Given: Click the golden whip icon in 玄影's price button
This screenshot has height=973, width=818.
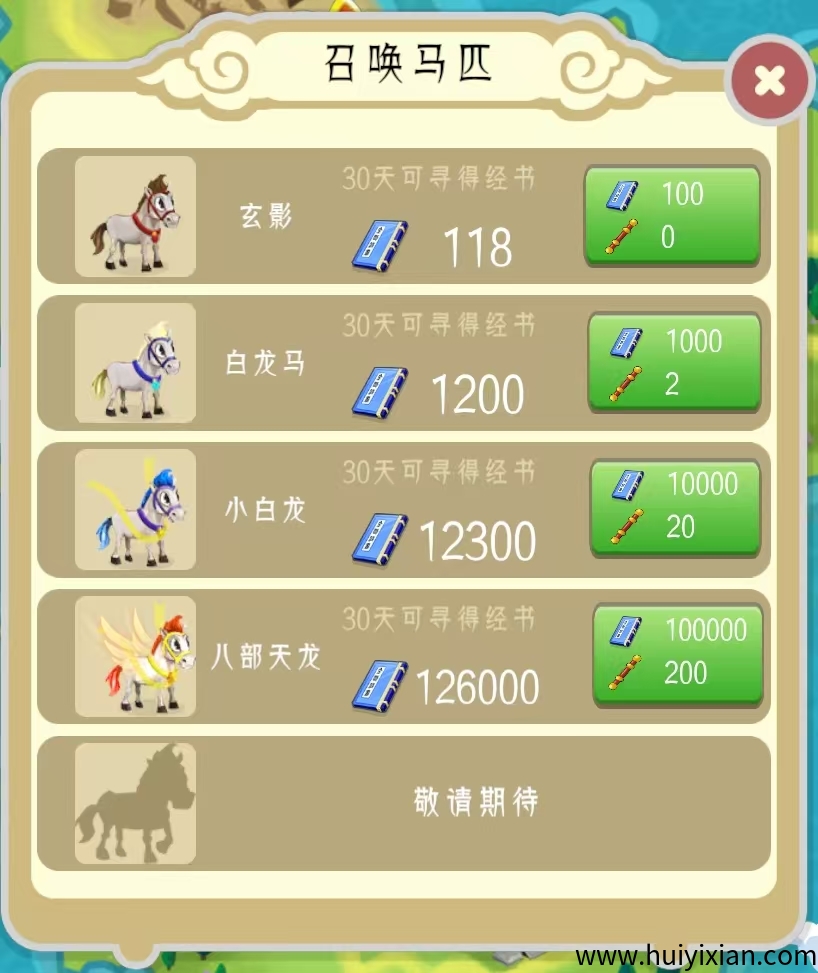Looking at the screenshot, I should (x=621, y=237).
